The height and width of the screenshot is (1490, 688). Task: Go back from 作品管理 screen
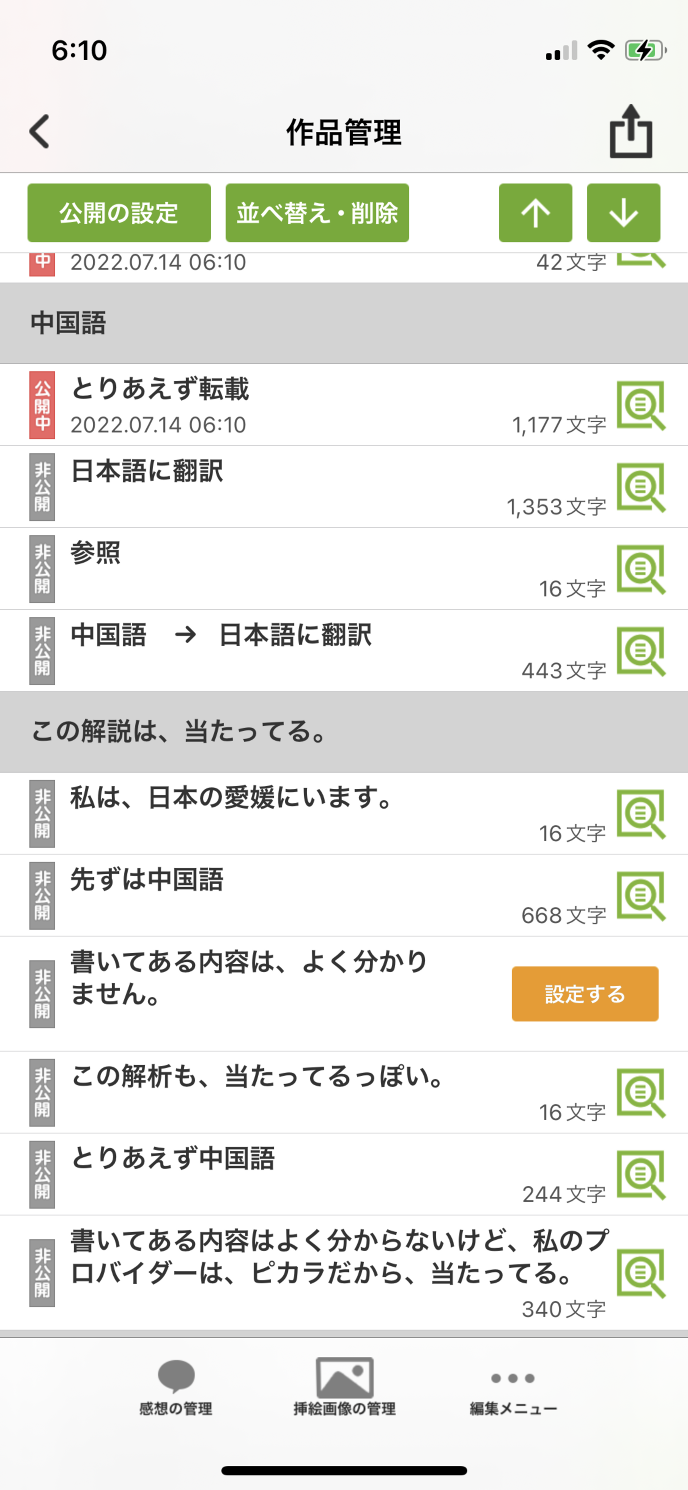(x=40, y=132)
